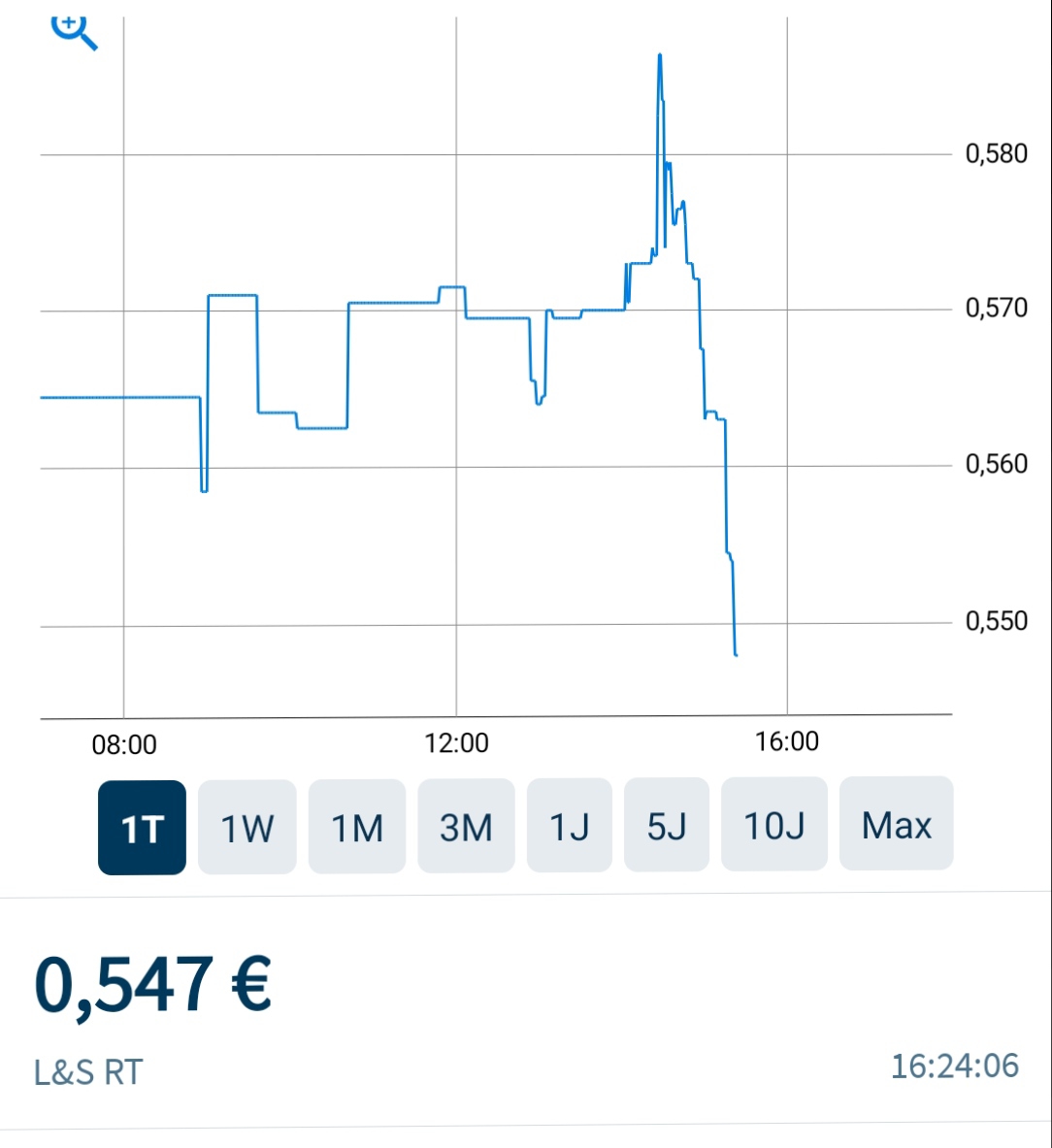Click the 16:24:06 timestamp
The width and height of the screenshot is (1052, 1148).
pos(952,1065)
